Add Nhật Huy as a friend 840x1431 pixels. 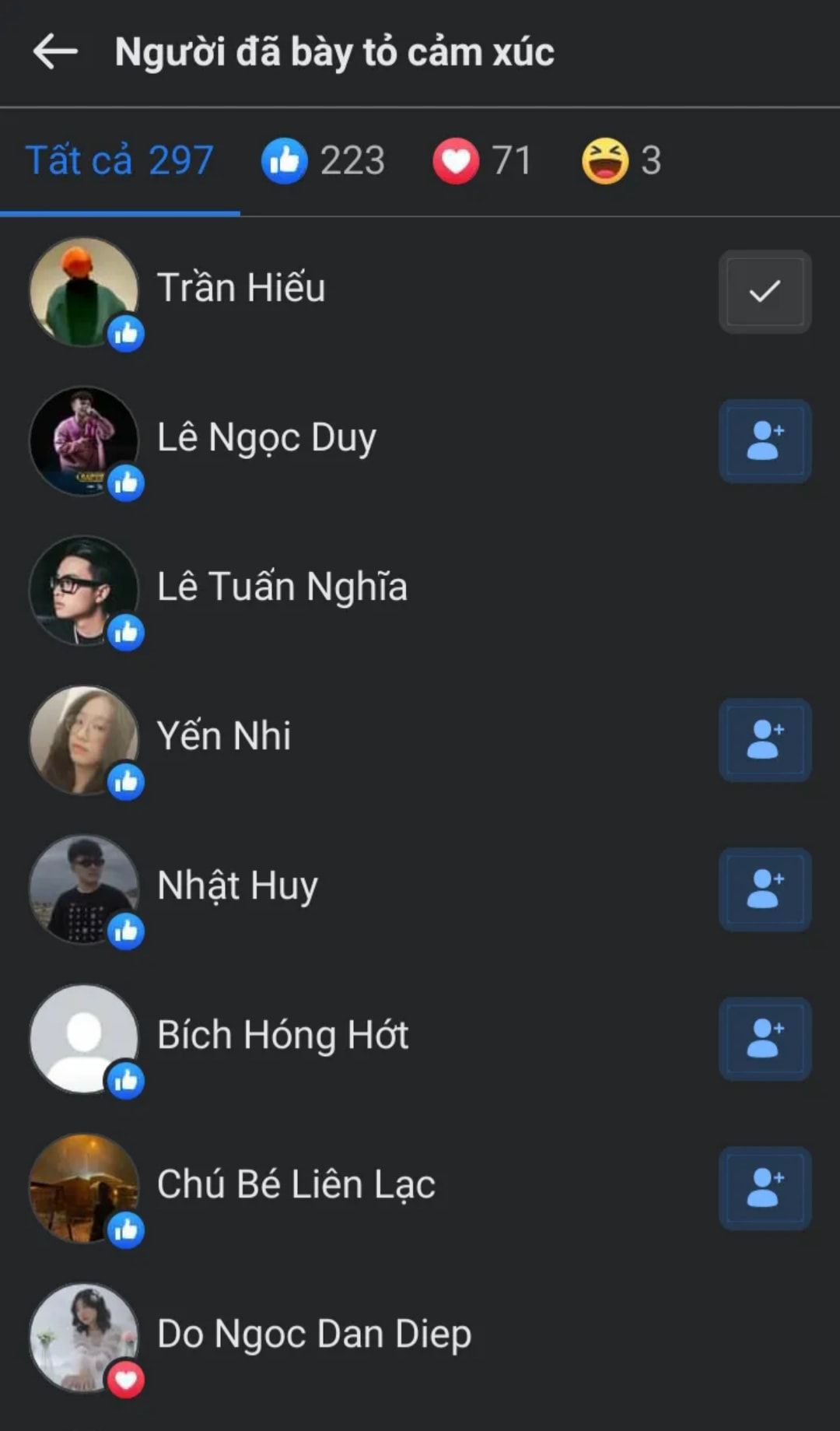(765, 889)
